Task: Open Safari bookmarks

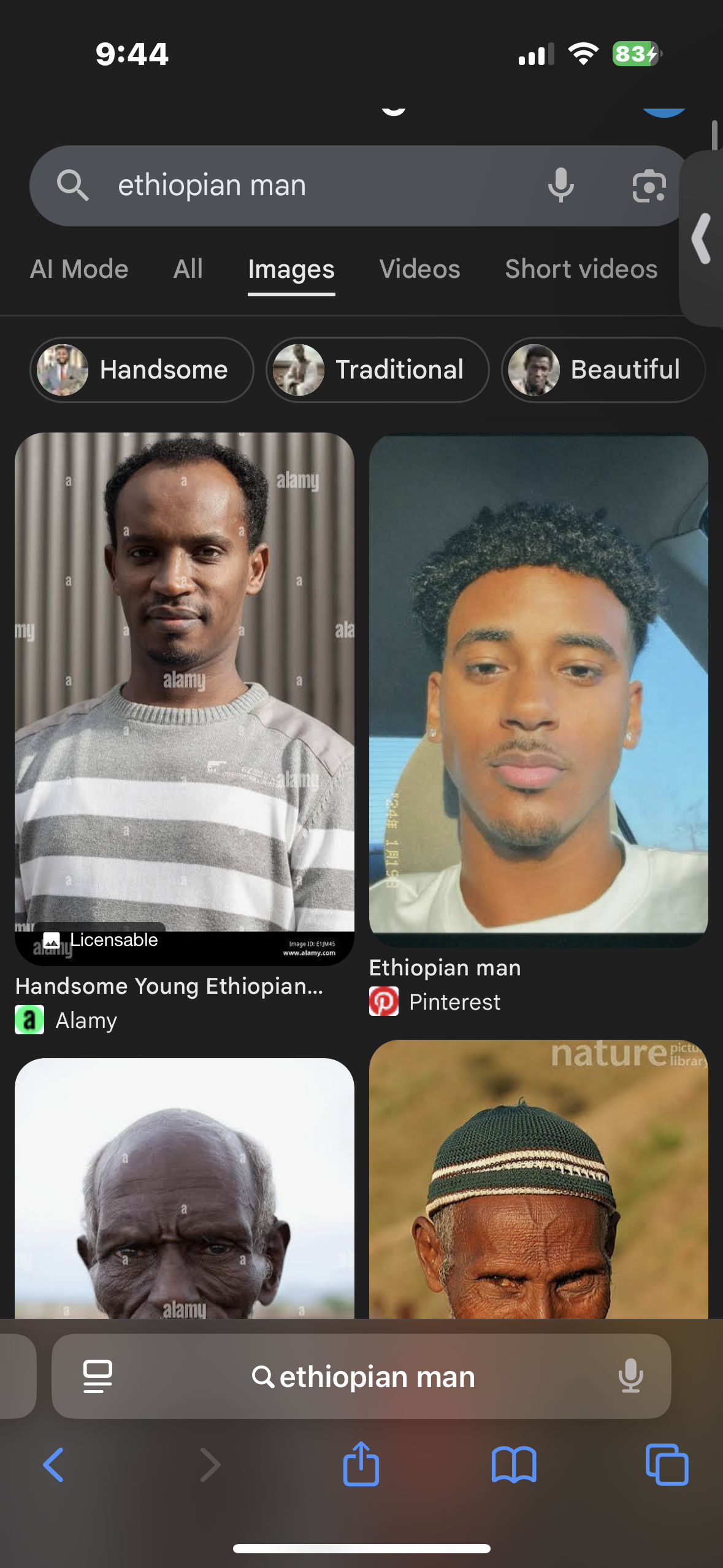Action: [x=514, y=1465]
